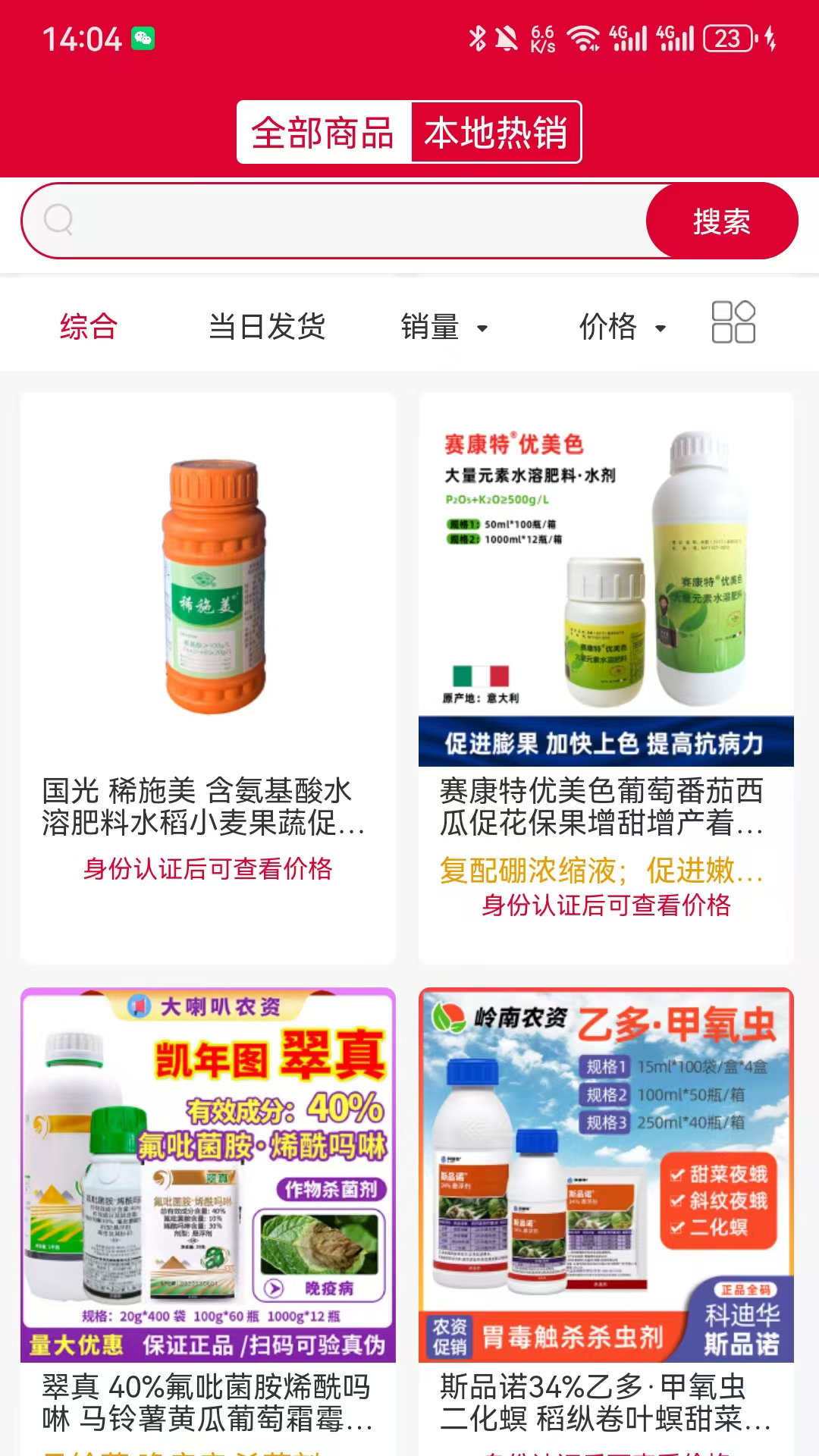Switch to the 全部商品 tab
The height and width of the screenshot is (1456, 819).
tap(325, 131)
